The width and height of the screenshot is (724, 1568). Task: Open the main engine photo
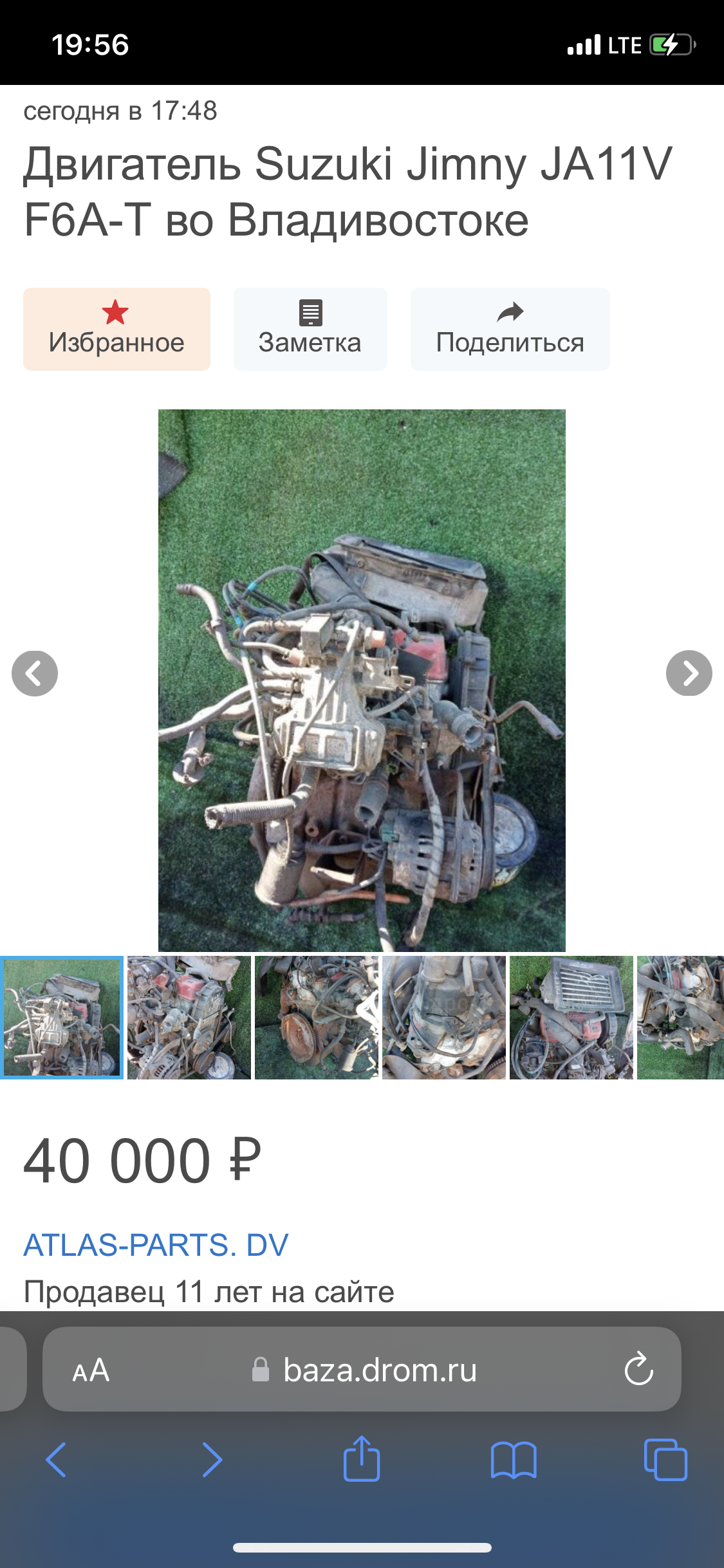click(x=362, y=680)
